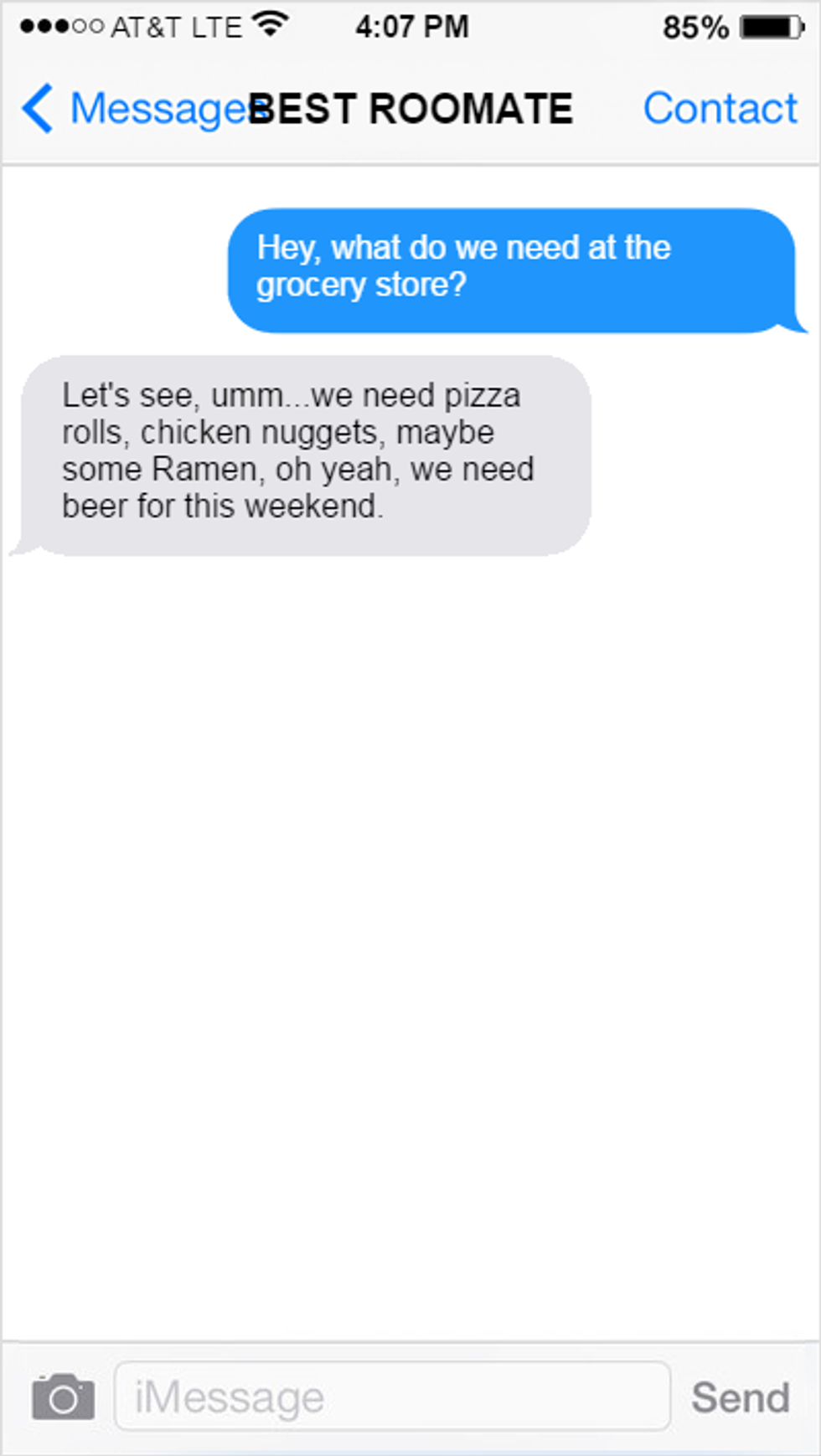Open the camera to attach a photo

click(63, 1397)
